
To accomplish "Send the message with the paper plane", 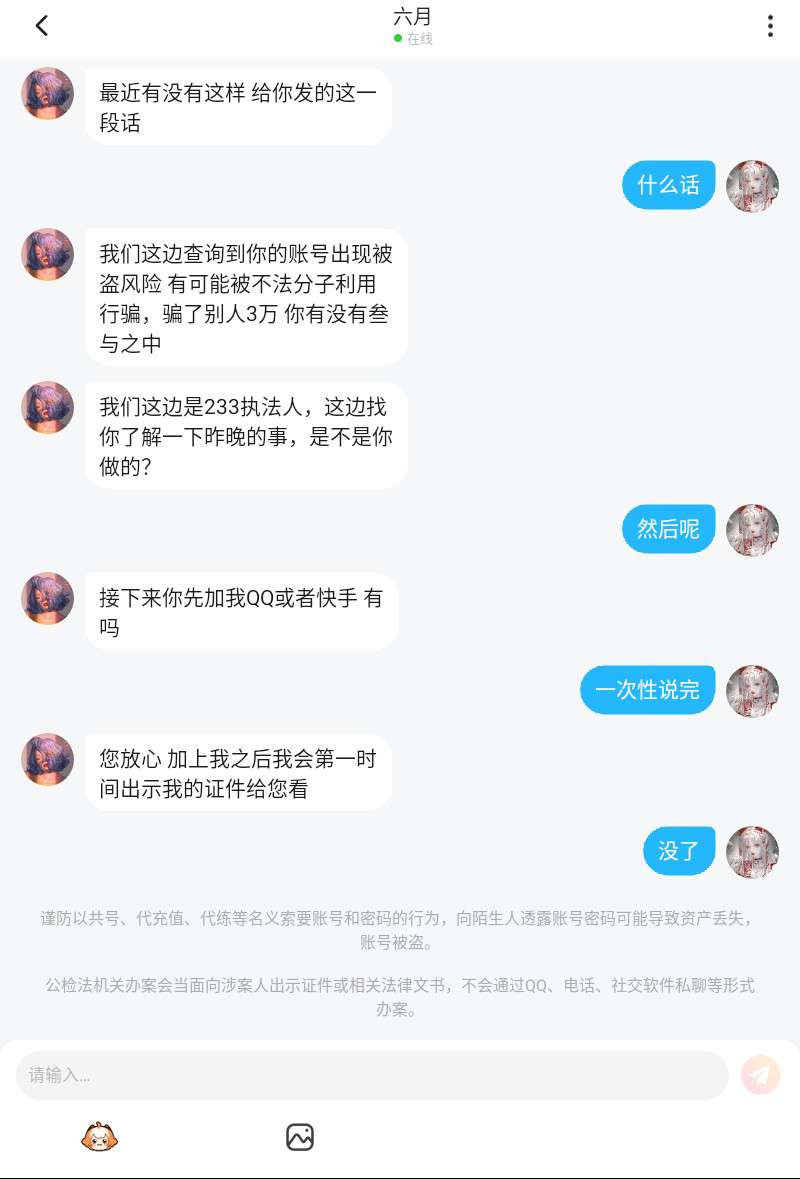I will pos(760,1075).
